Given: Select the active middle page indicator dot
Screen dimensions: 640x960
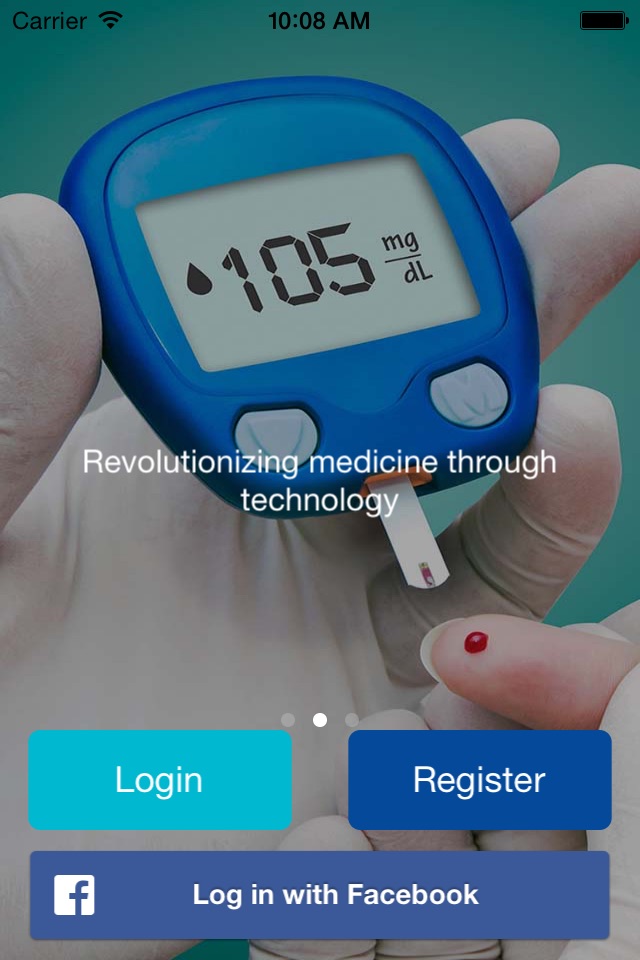Looking at the screenshot, I should pos(320,719).
